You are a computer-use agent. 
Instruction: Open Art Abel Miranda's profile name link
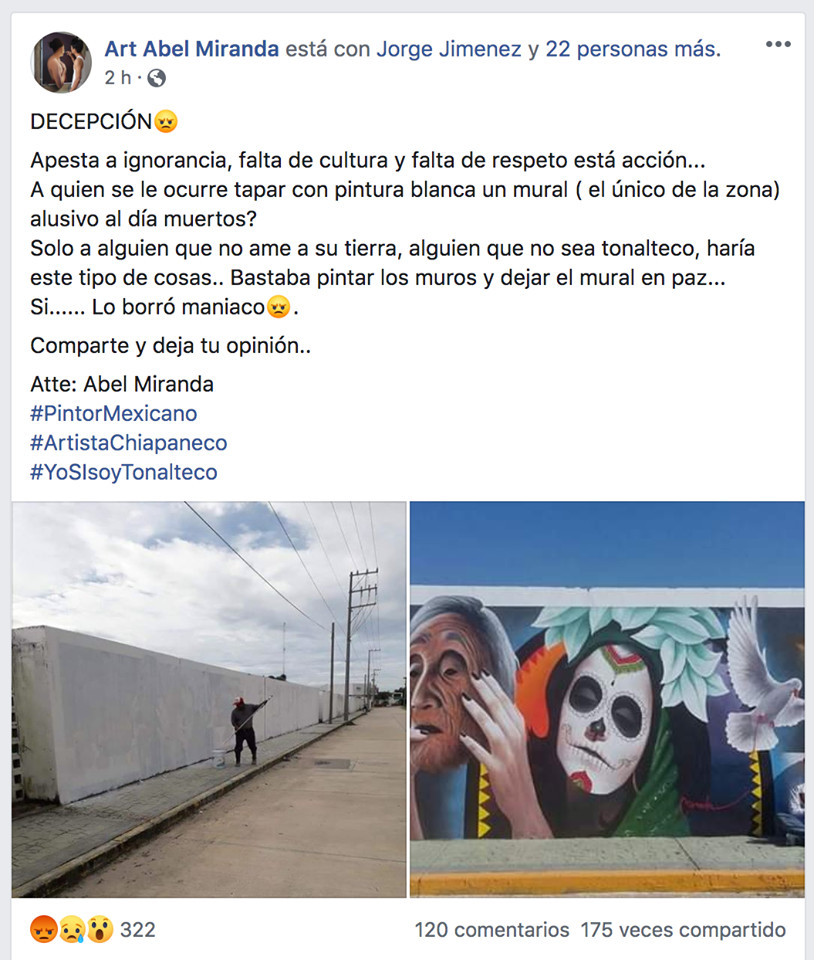pyautogui.click(x=191, y=48)
